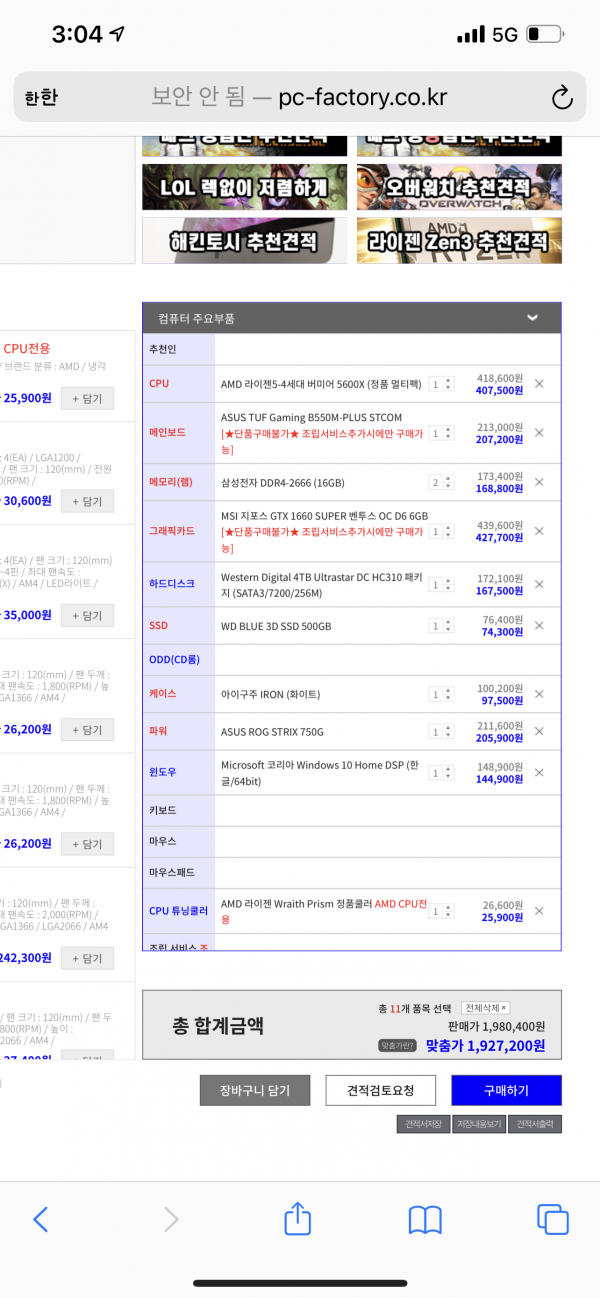Tap the pc-factory.co.kr address bar
Screen dimensions: 600x1298
click(x=299, y=97)
